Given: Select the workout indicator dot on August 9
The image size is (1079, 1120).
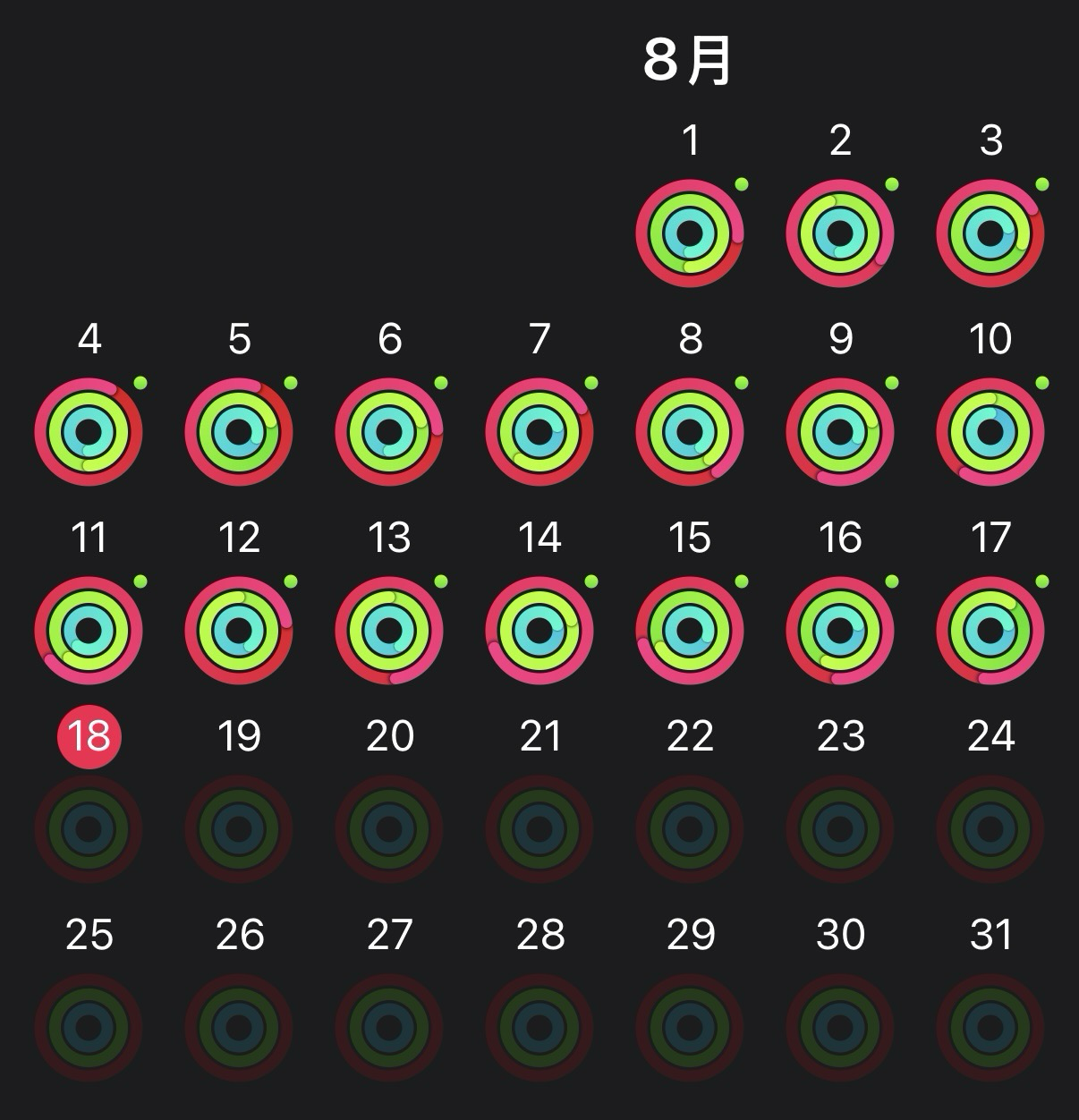Looking at the screenshot, I should click(891, 383).
